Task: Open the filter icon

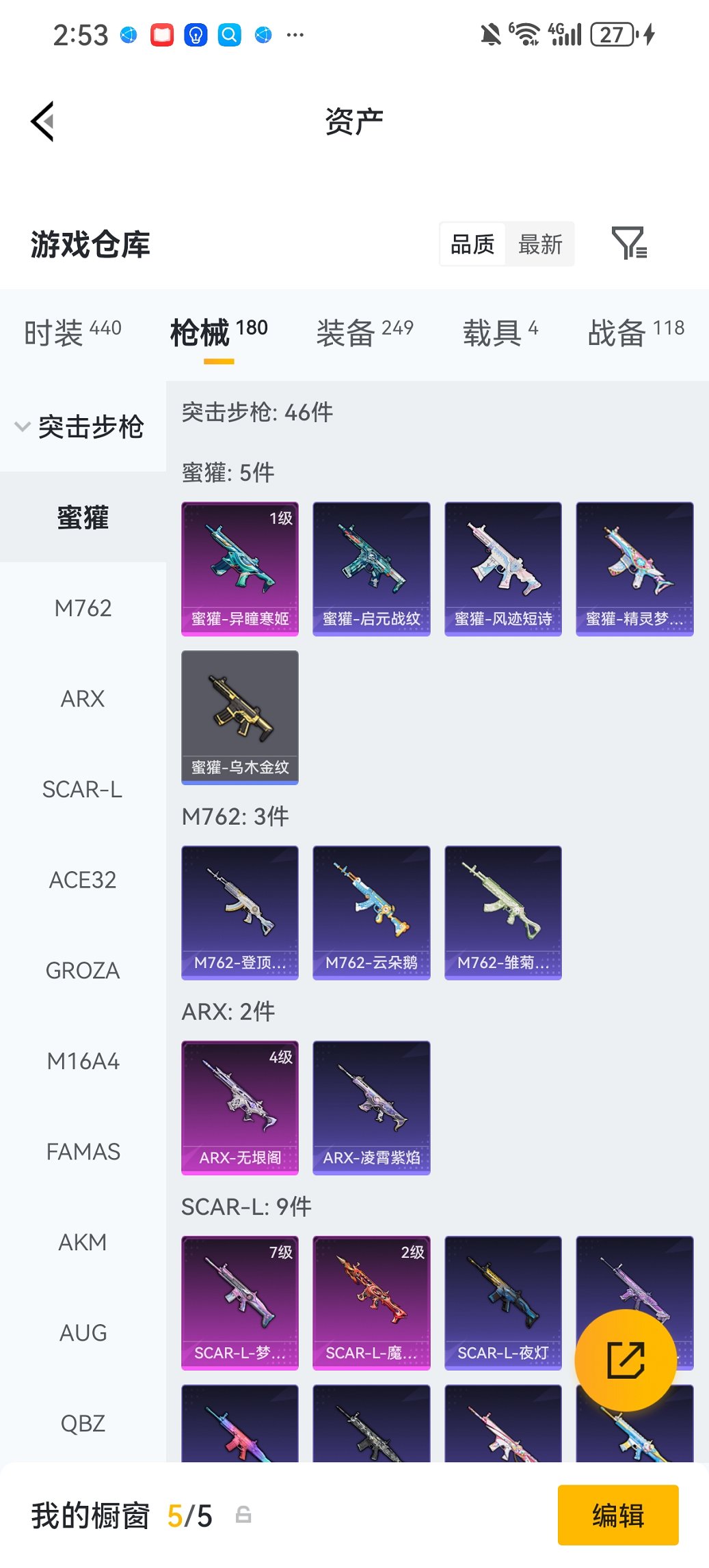Action: (x=628, y=243)
